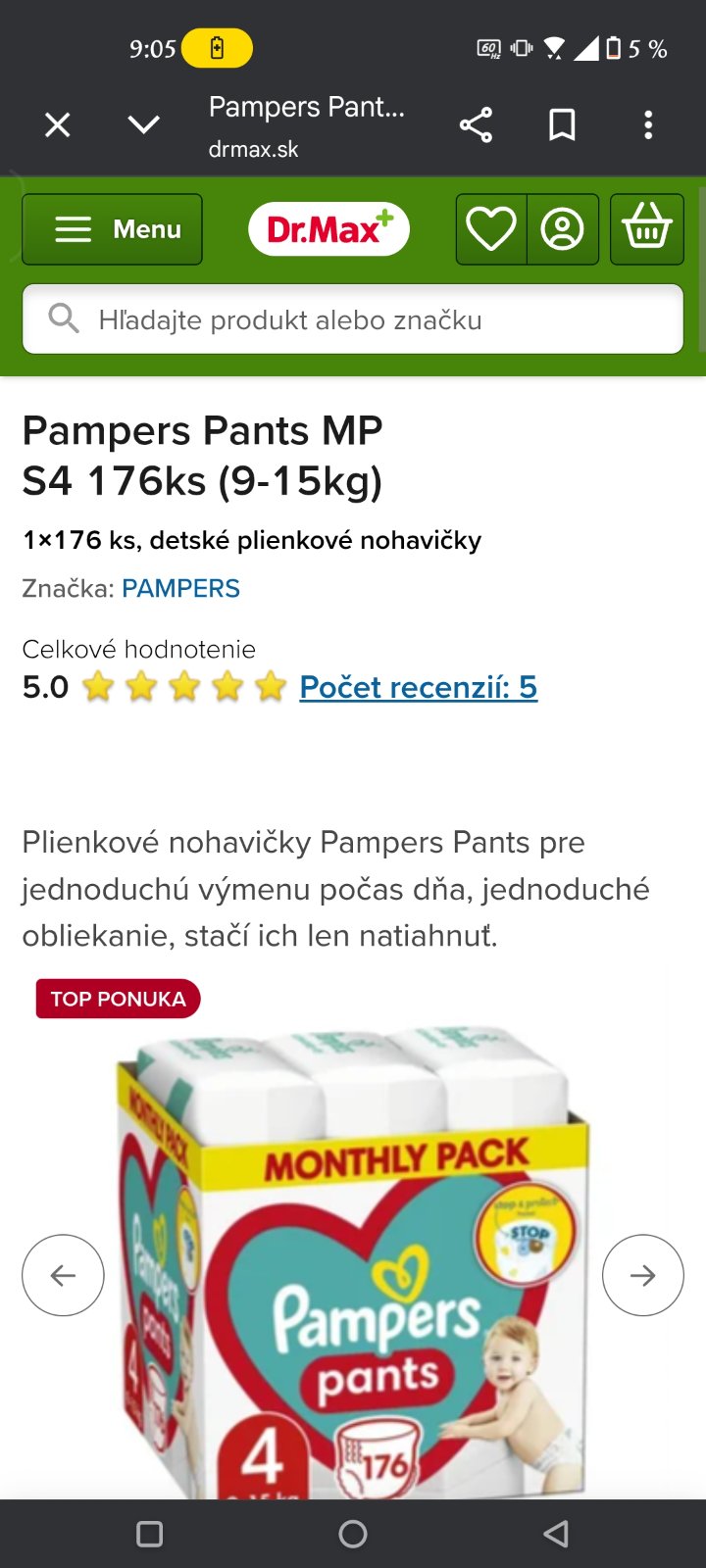This screenshot has width=706, height=1568.
Task: Open the PAMPERS brand link
Action: click(x=180, y=588)
